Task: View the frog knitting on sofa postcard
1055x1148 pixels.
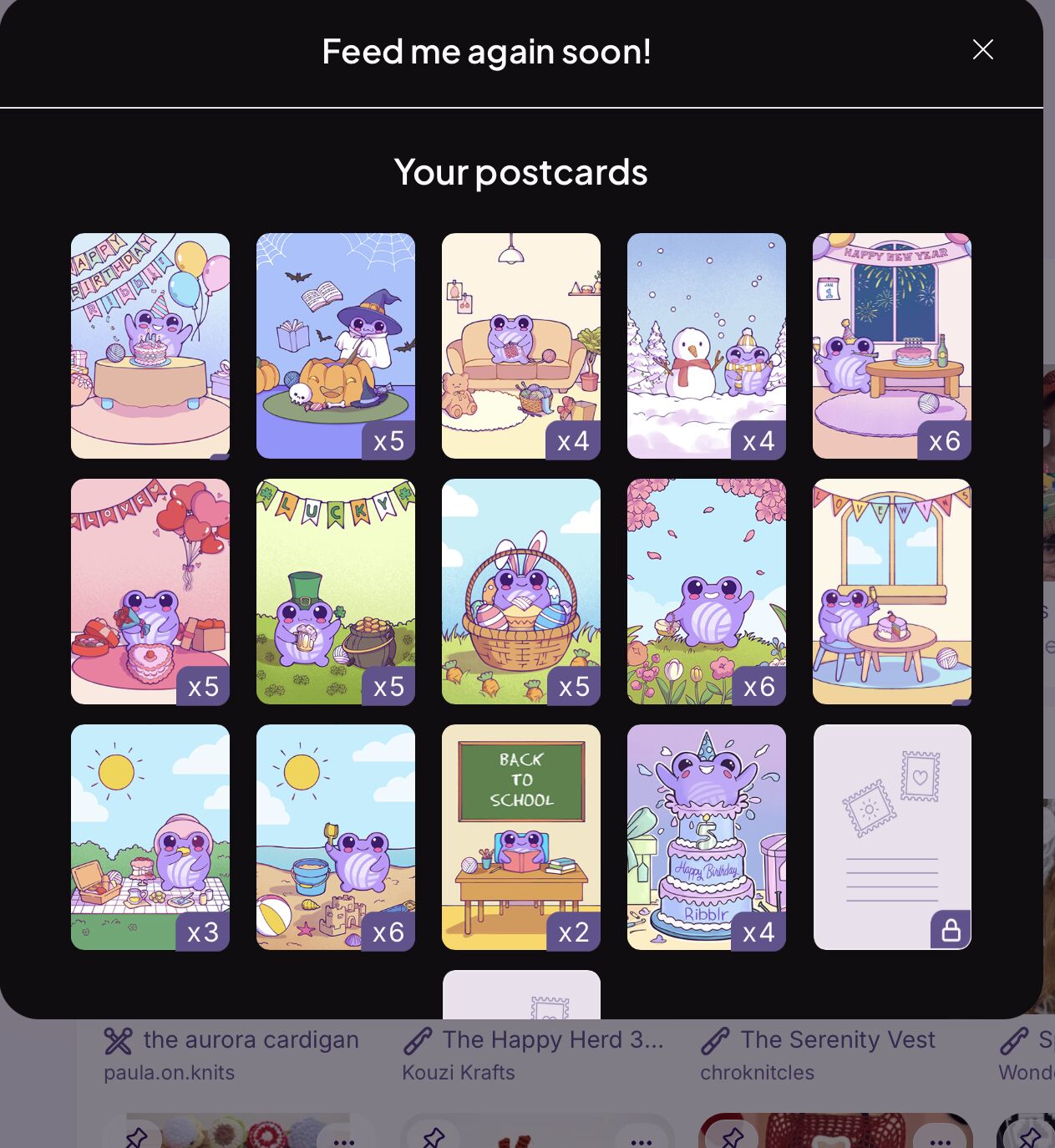Action: tap(520, 345)
